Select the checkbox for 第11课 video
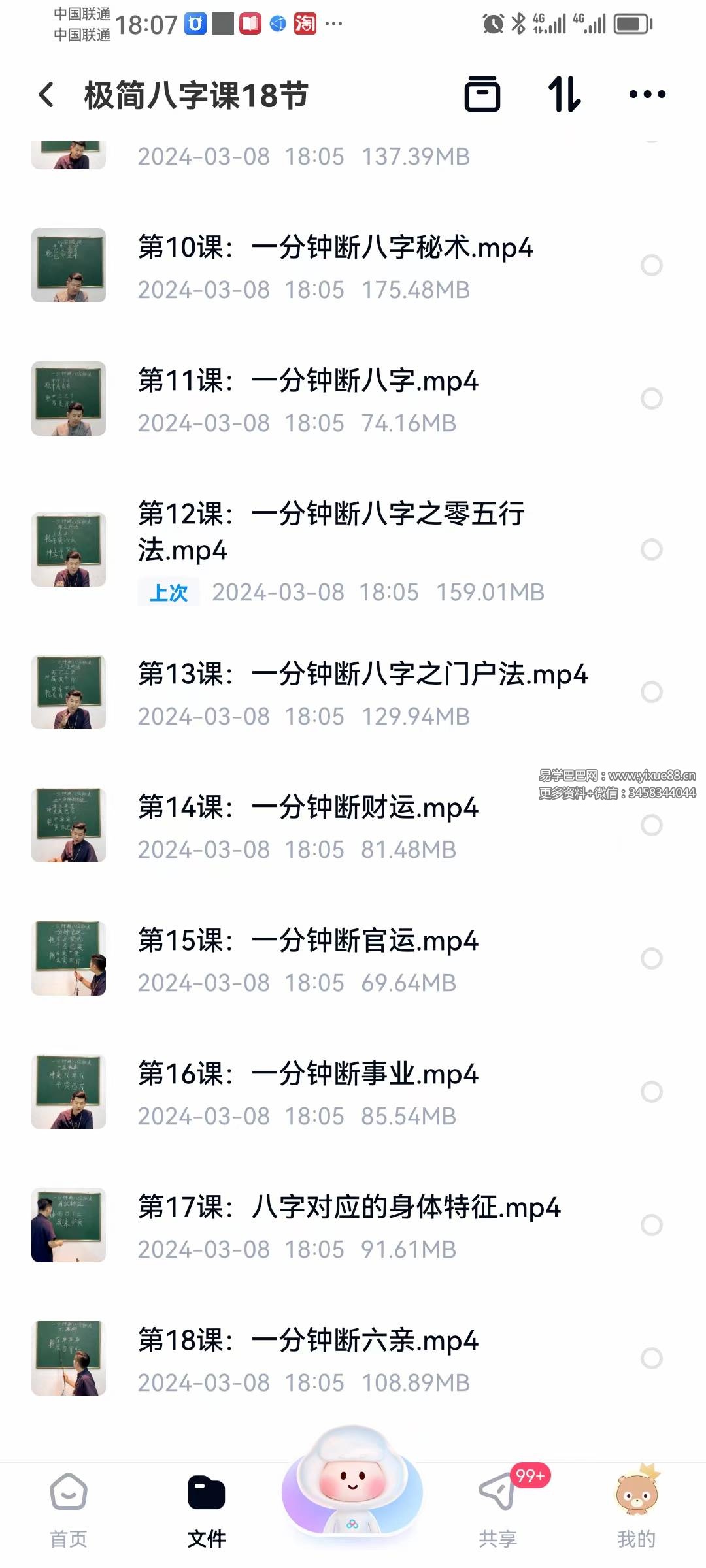Screen dimensions: 706x1568 pyautogui.click(x=651, y=399)
